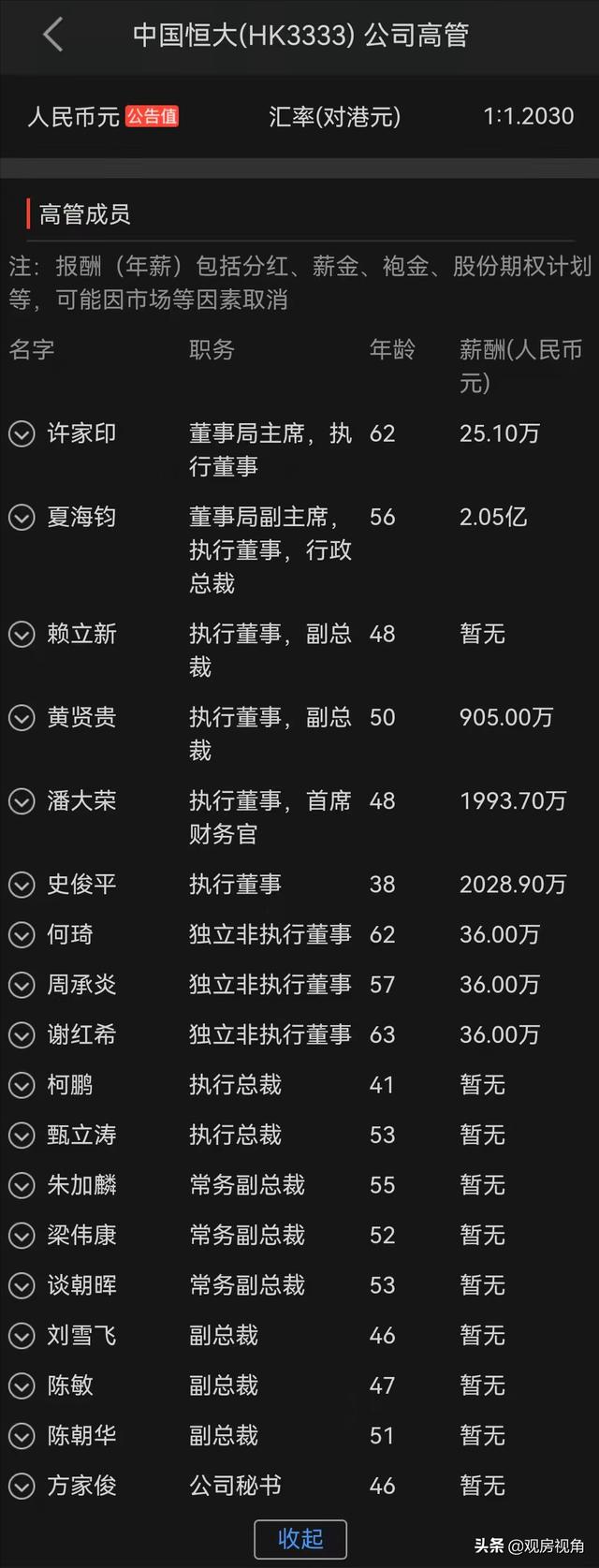Expand details for 朱加麟
599x1568 pixels.
point(22,1185)
